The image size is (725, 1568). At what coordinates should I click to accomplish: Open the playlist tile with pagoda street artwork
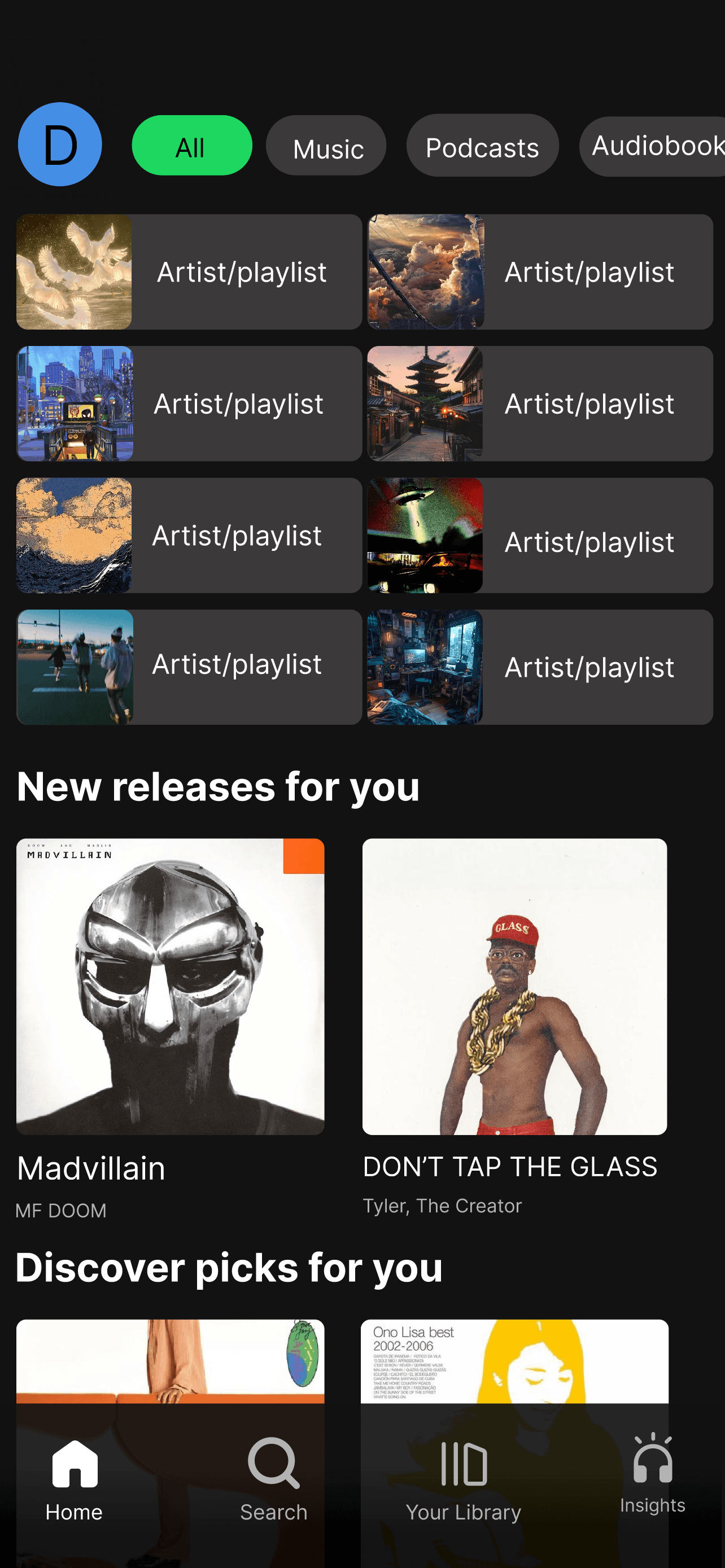540,404
